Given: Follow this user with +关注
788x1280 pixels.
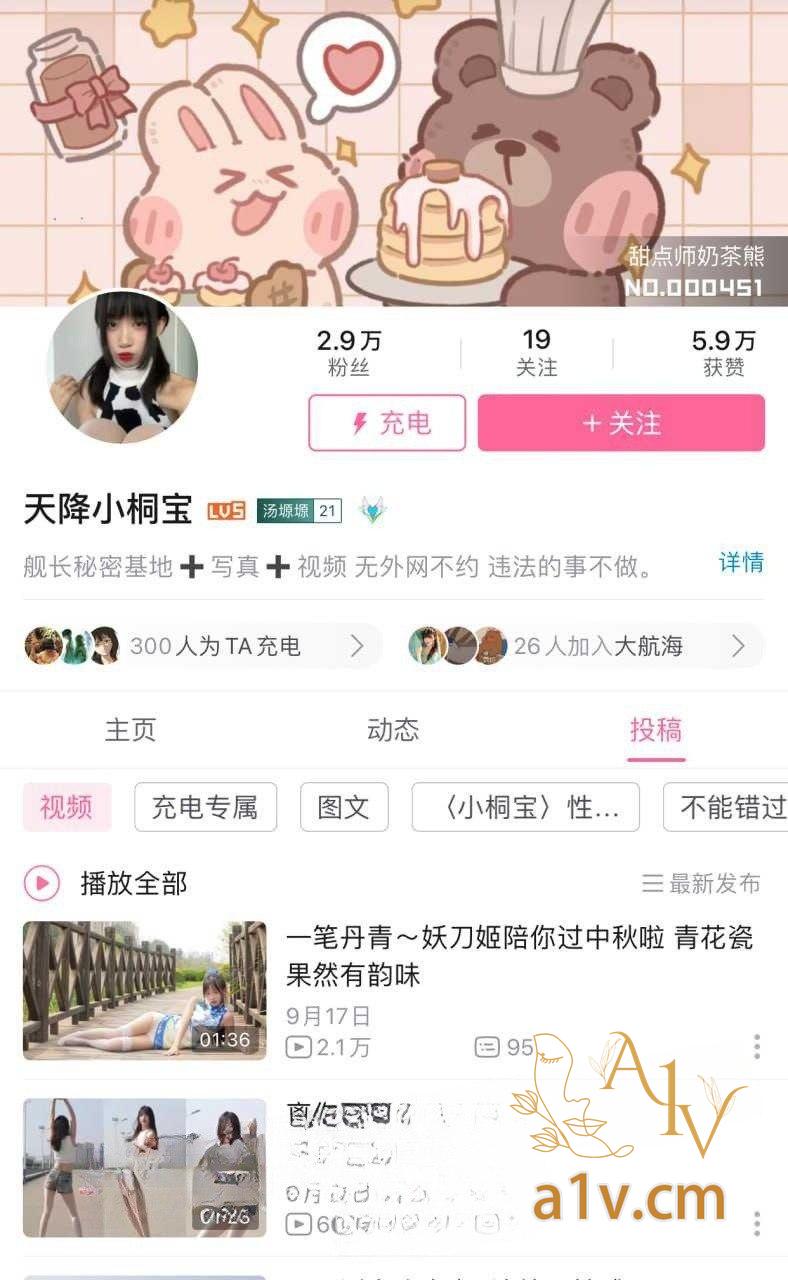Looking at the screenshot, I should [621, 423].
